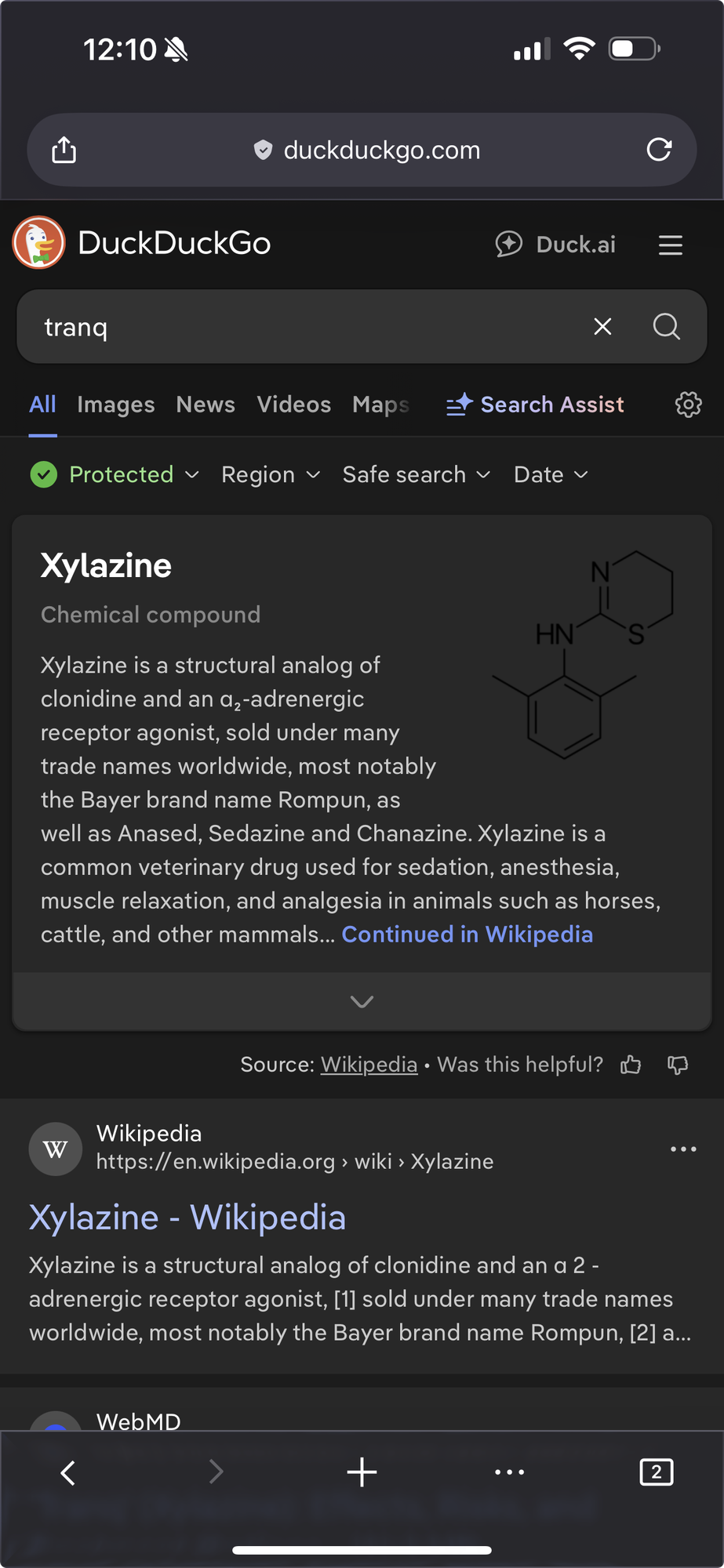The width and height of the screenshot is (724, 1568).
Task: Open the Region filter dropdown
Action: pyautogui.click(x=271, y=474)
